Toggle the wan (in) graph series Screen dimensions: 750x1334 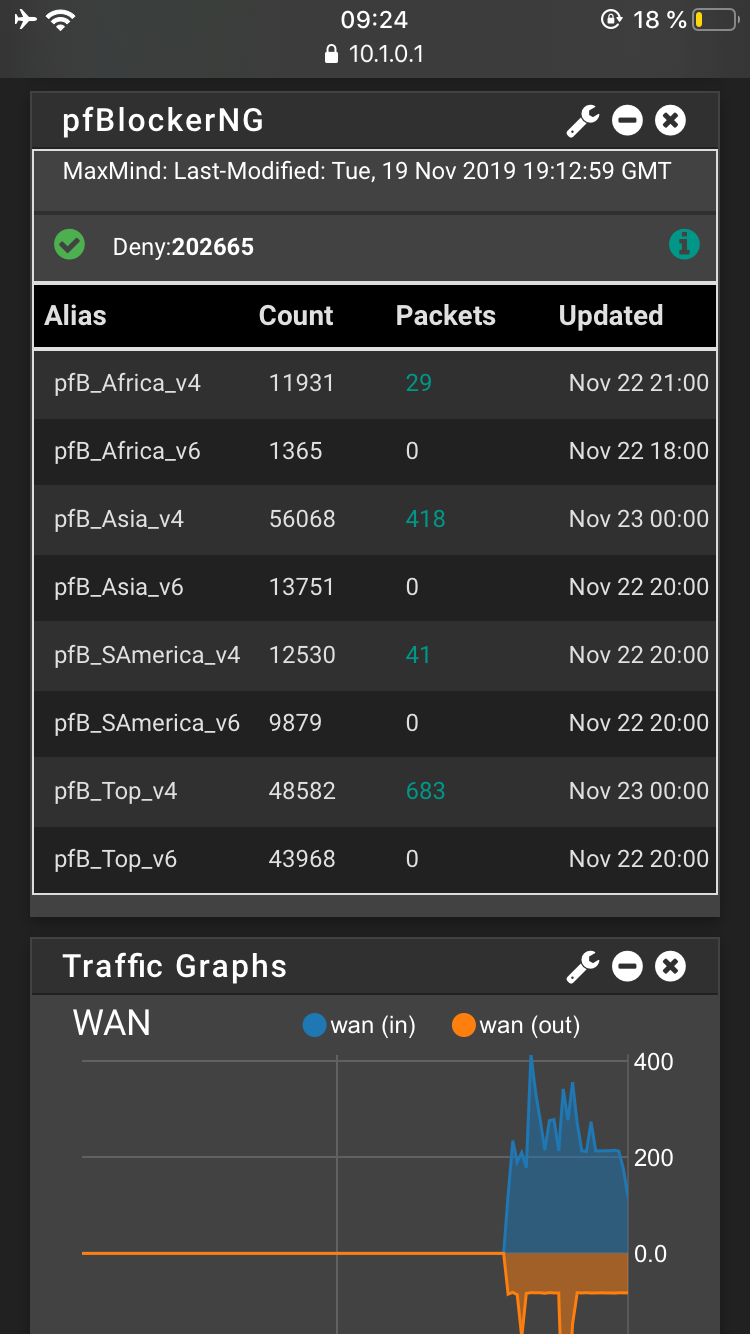tap(360, 1025)
